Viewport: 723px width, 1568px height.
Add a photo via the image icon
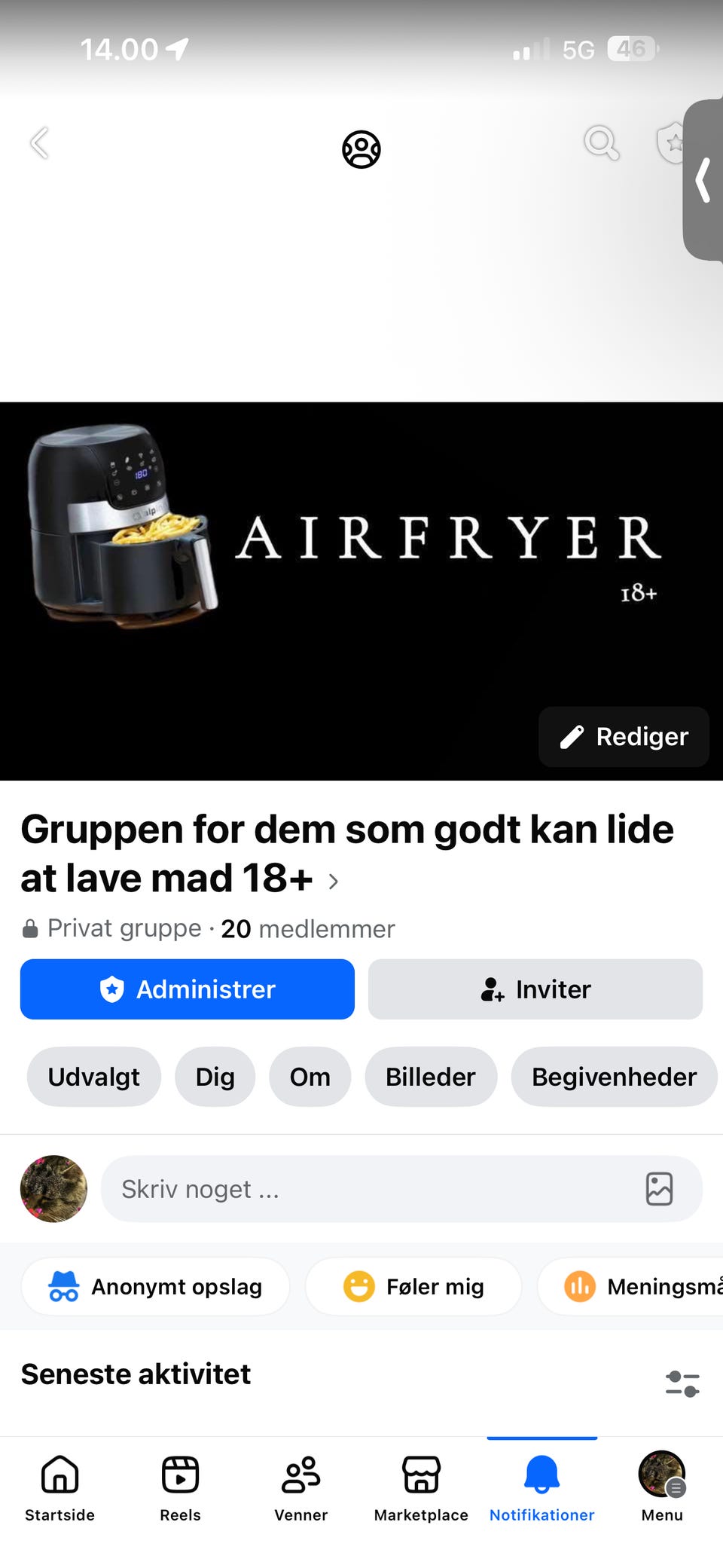point(659,1189)
